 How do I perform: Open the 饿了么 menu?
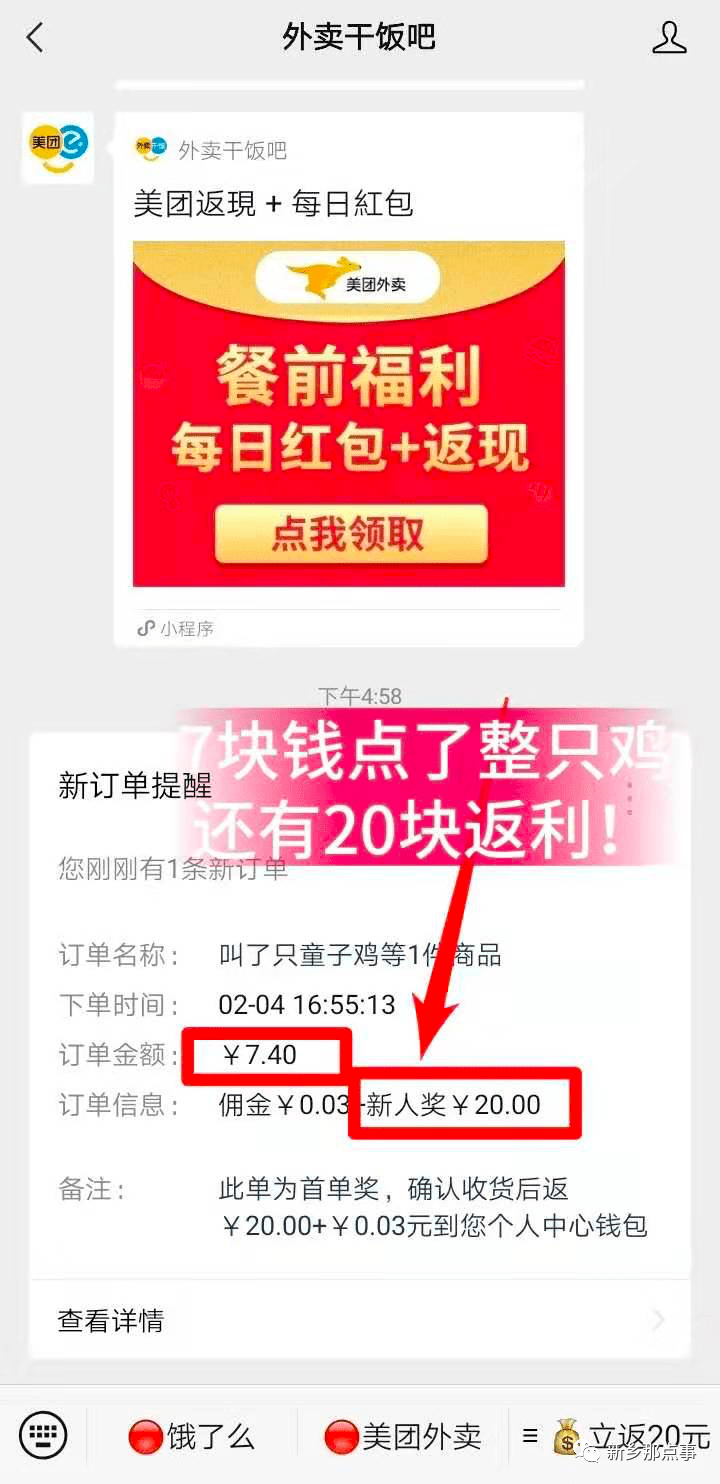[x=192, y=1437]
